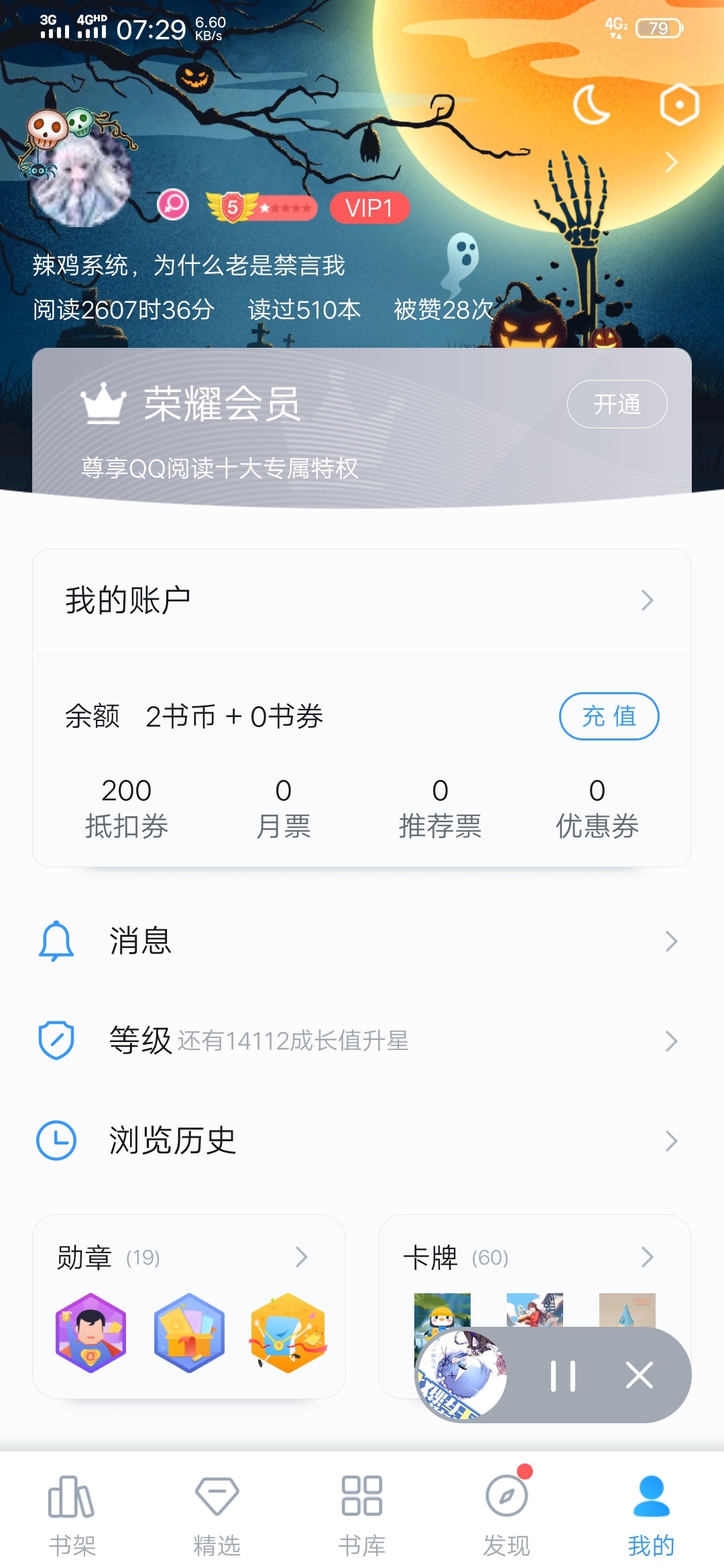The width and height of the screenshot is (724, 1568).
Task: Open the 等级 level row
Action: [362, 1041]
